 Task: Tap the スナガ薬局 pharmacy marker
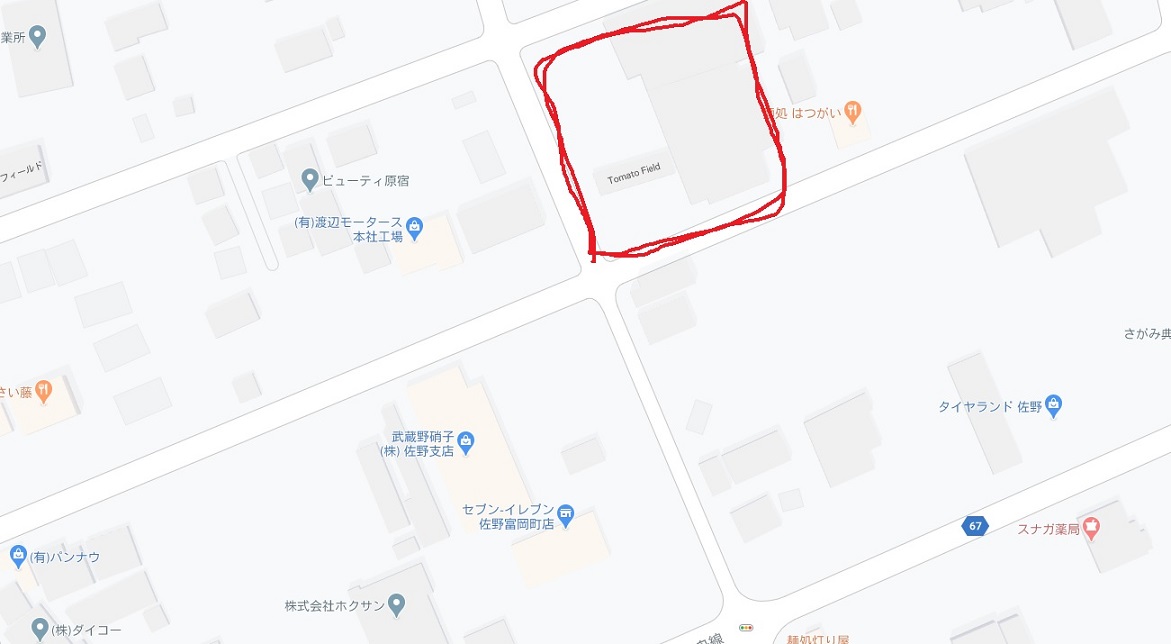1092,529
